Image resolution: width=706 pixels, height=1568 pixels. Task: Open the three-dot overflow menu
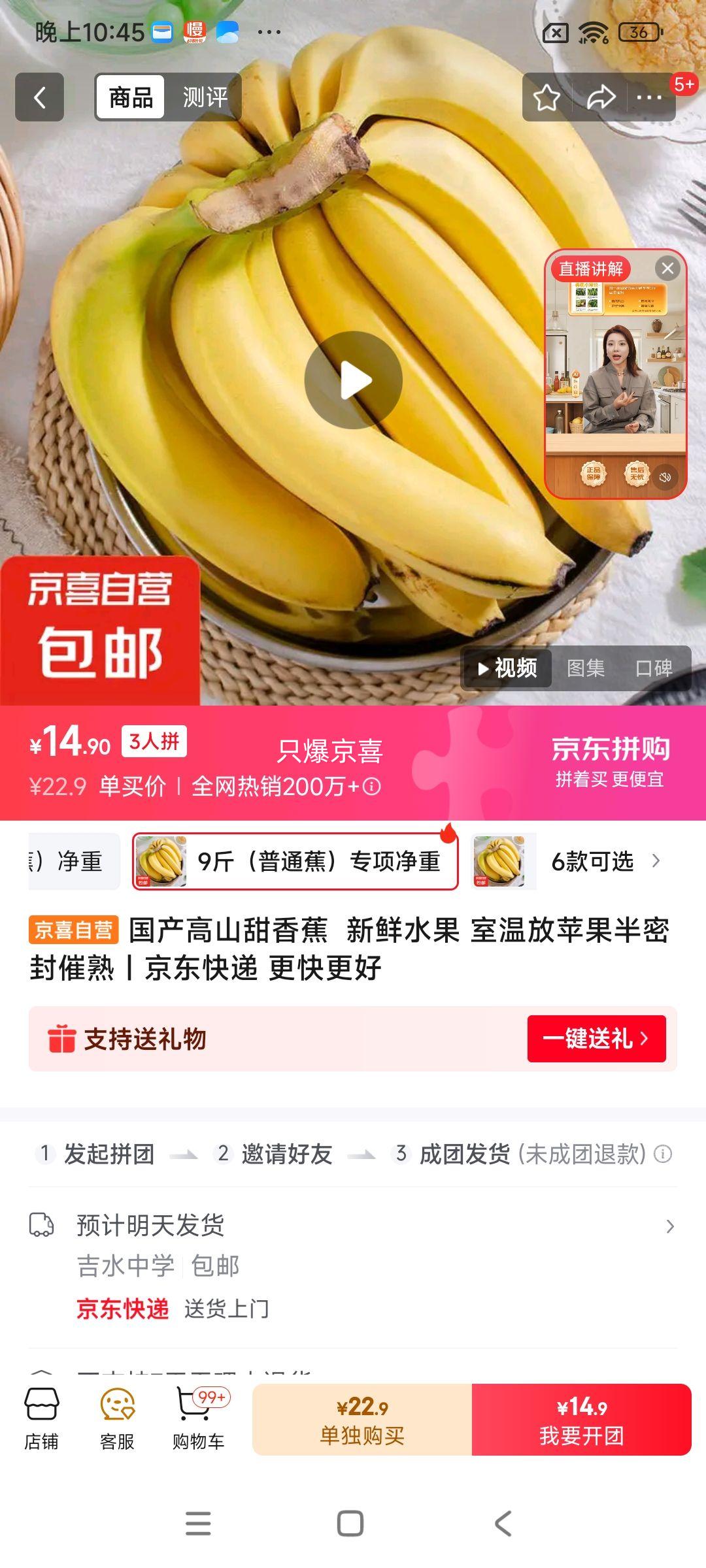pos(649,98)
